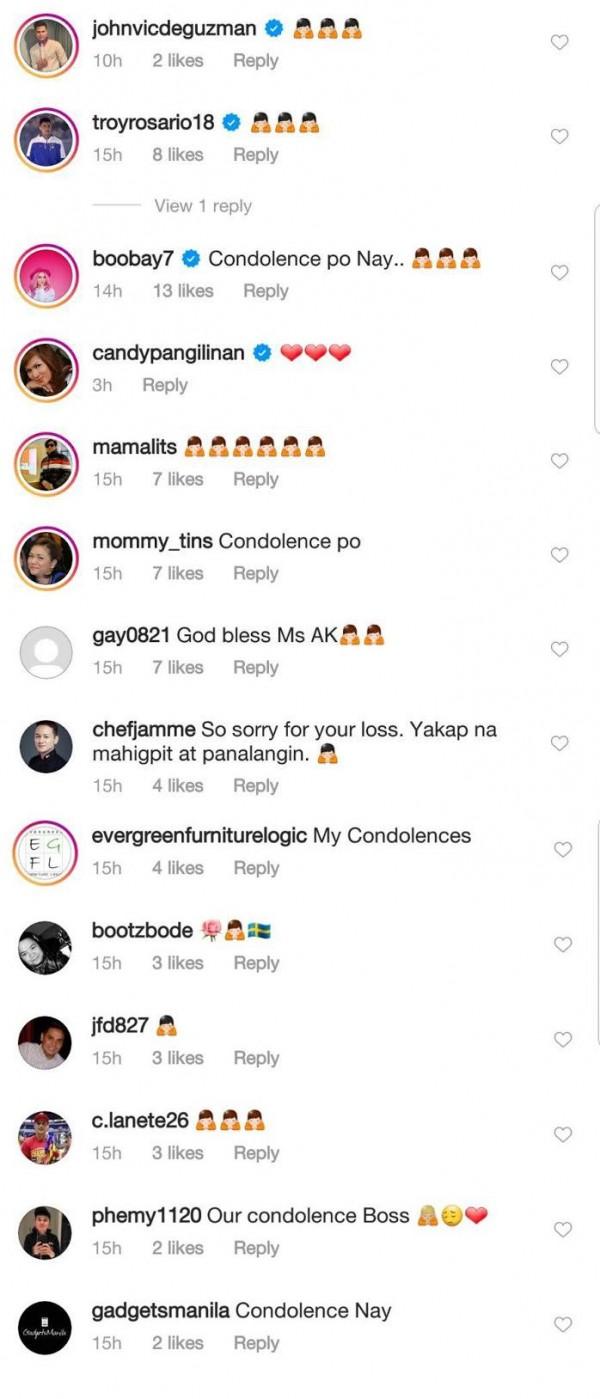Reply to troyrosario18's comment
Screen dimensions: 600x1399
coord(255,155)
